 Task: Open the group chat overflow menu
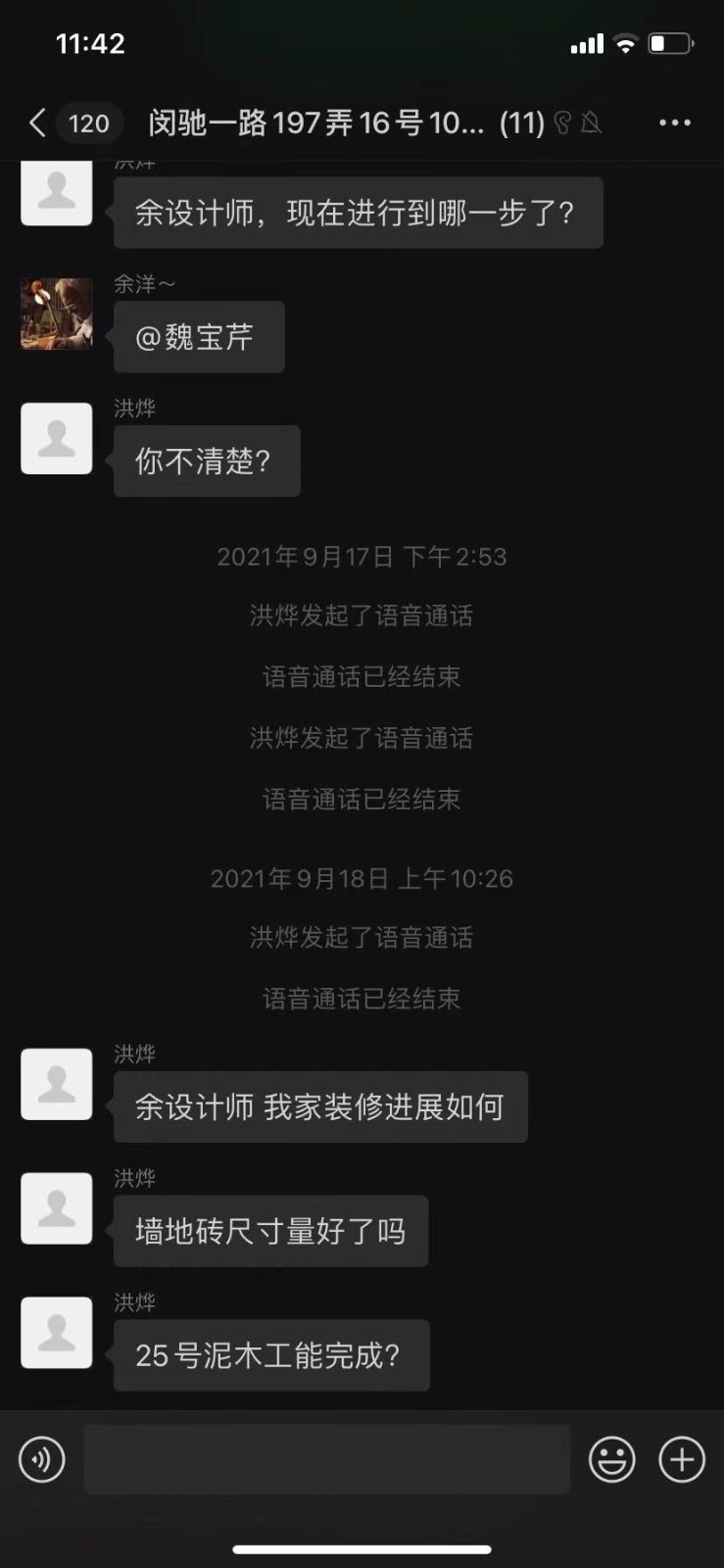click(x=674, y=122)
